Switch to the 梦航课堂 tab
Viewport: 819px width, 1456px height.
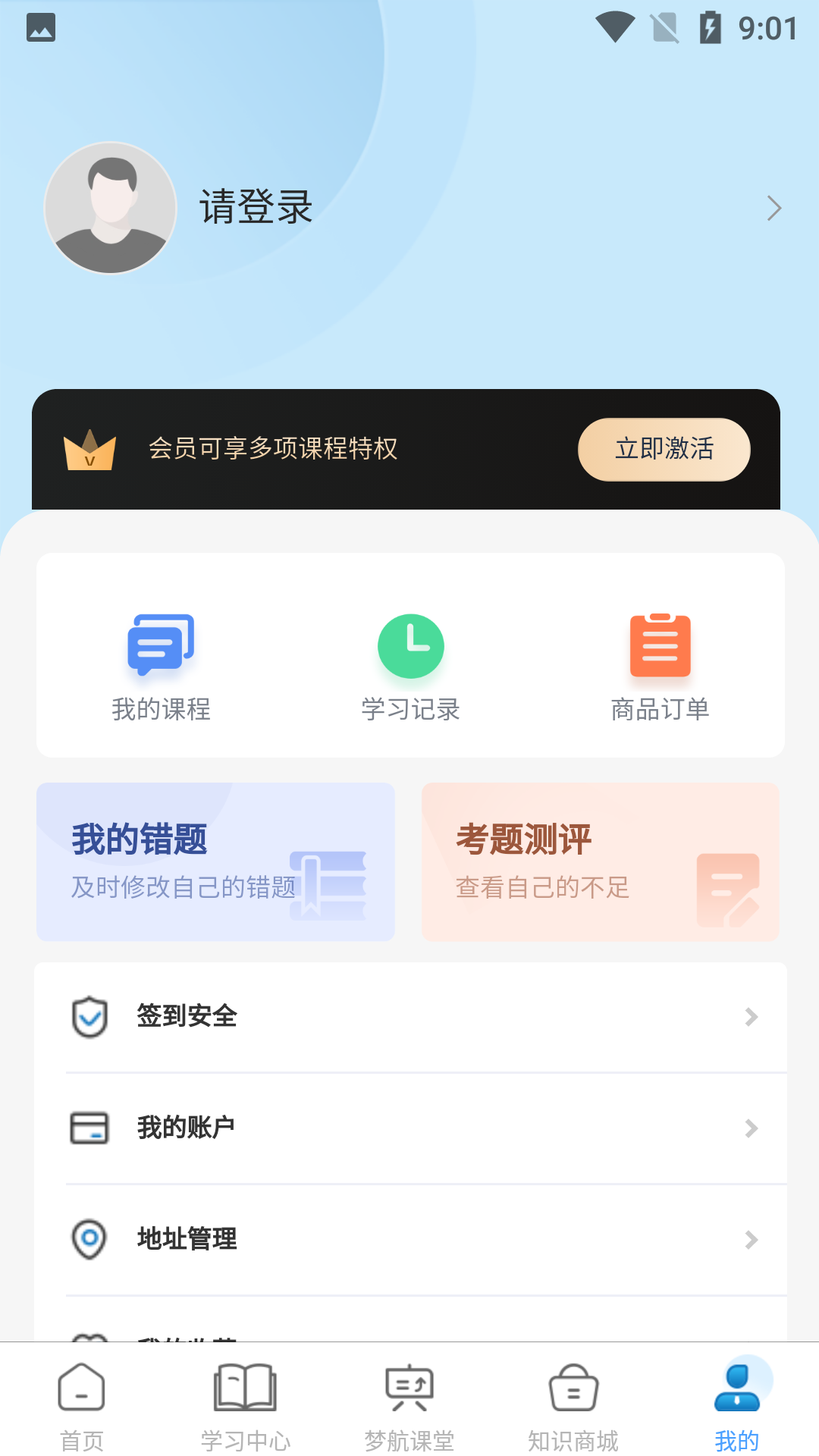[409, 1405]
